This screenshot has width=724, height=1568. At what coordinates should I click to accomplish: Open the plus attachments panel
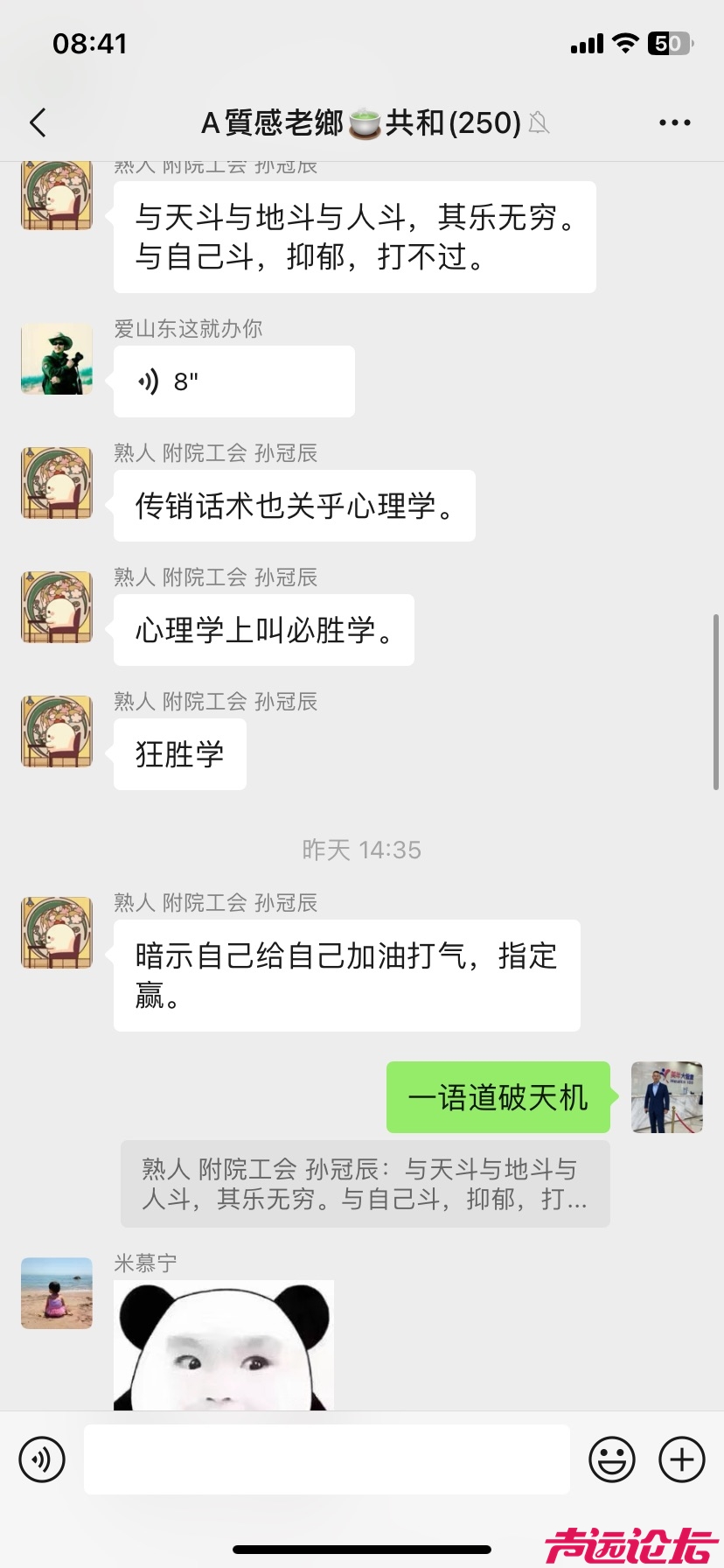tap(681, 1459)
